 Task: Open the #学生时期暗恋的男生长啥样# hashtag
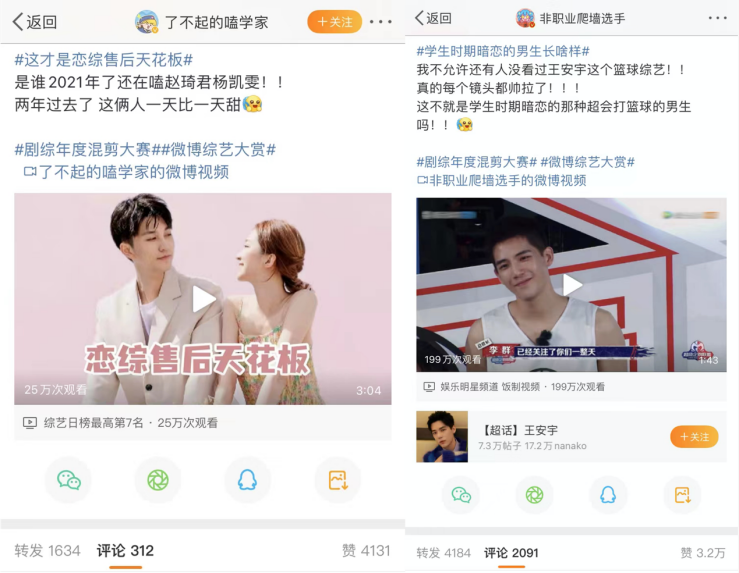point(503,51)
